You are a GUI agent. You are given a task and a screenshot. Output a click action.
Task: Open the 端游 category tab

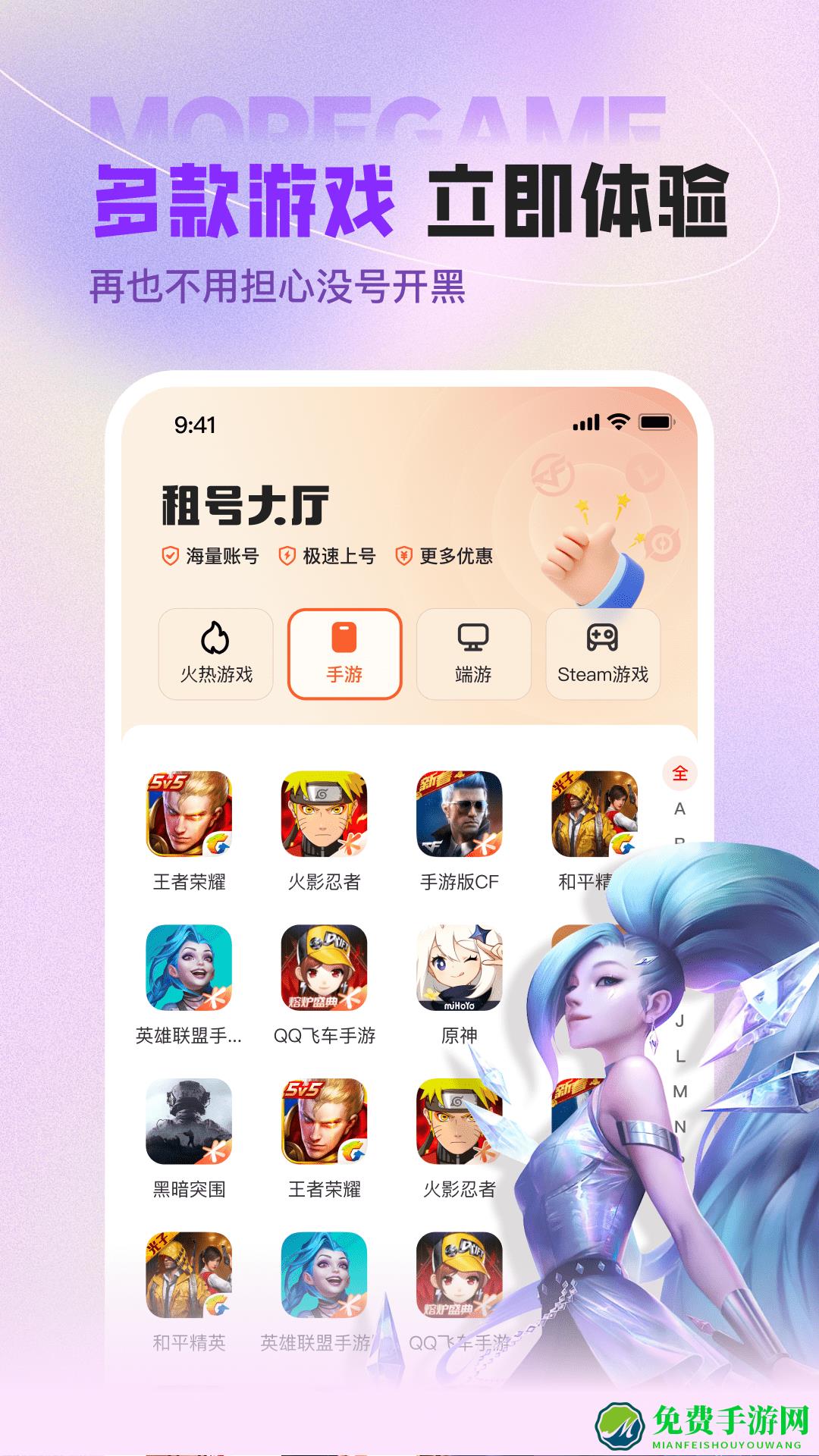pos(473,655)
